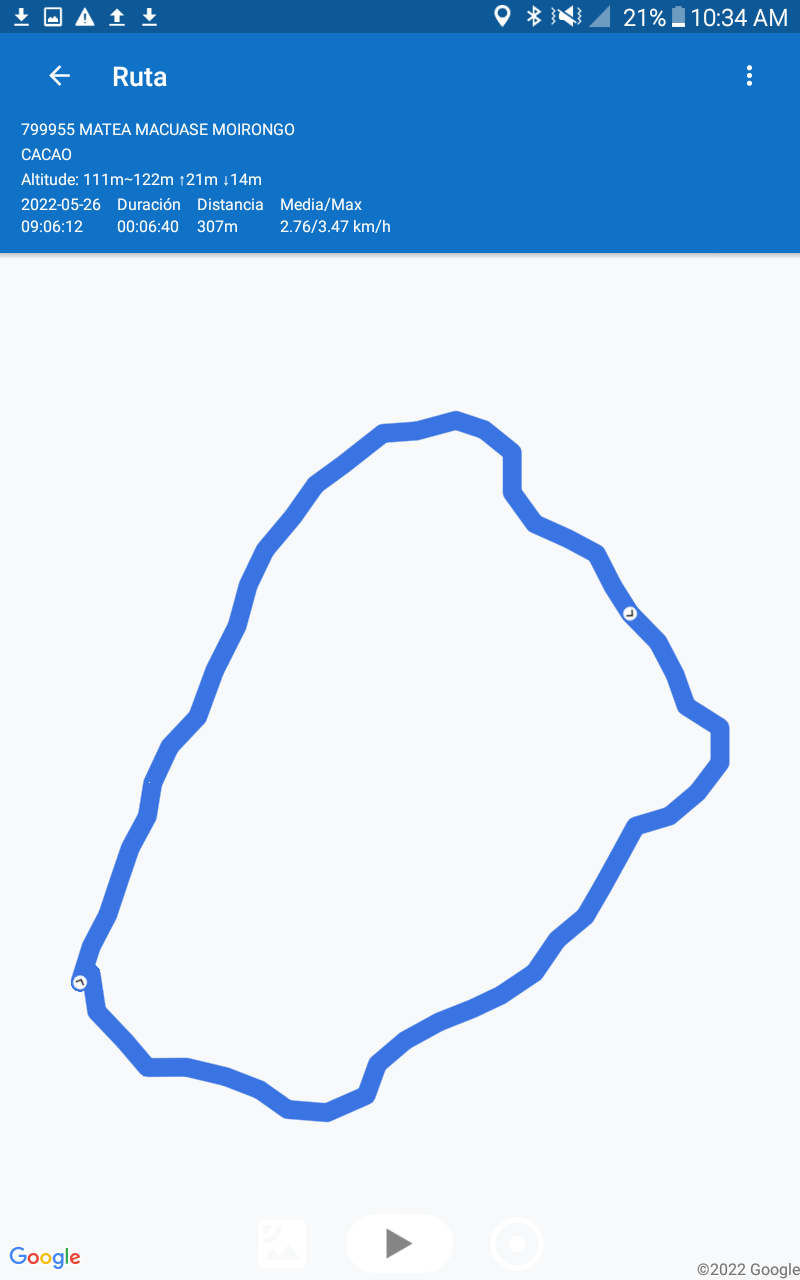Go back from the Ruta screen
Viewport: 800px width, 1280px height.
pos(60,76)
